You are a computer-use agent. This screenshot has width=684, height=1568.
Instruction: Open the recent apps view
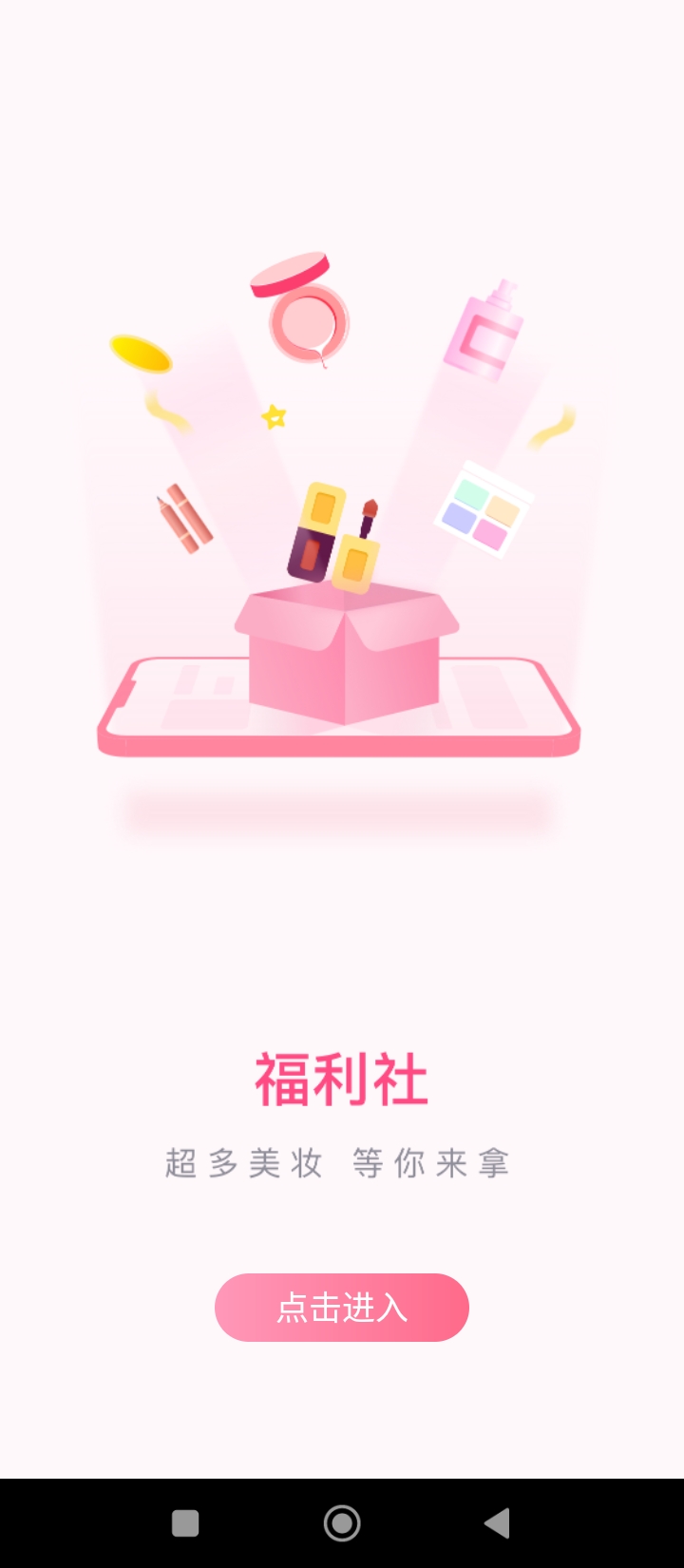pyautogui.click(x=185, y=1523)
